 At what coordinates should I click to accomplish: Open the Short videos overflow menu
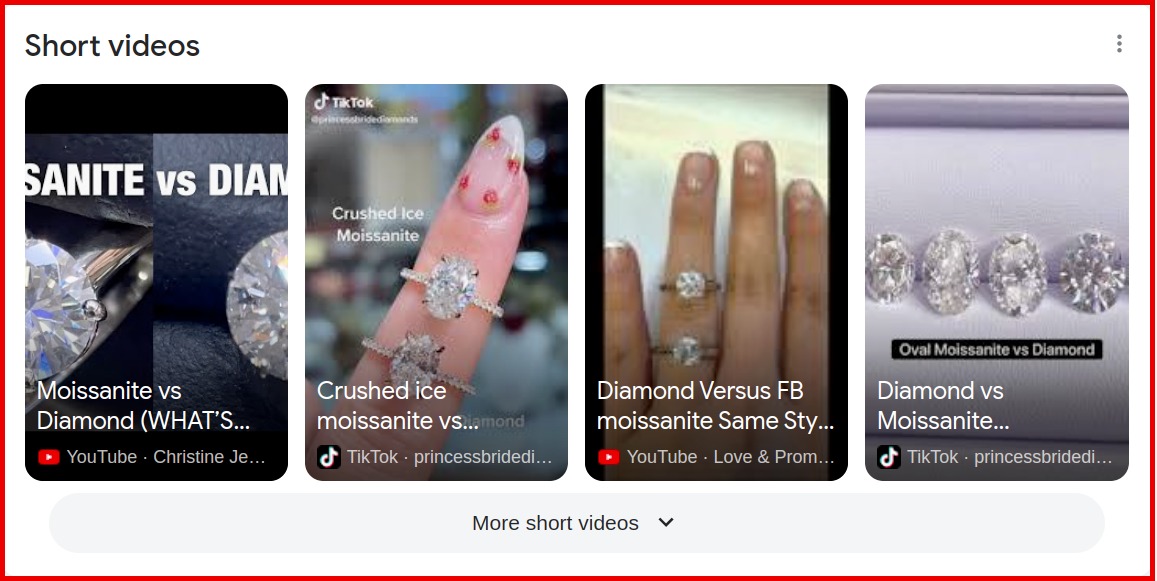click(x=1119, y=44)
